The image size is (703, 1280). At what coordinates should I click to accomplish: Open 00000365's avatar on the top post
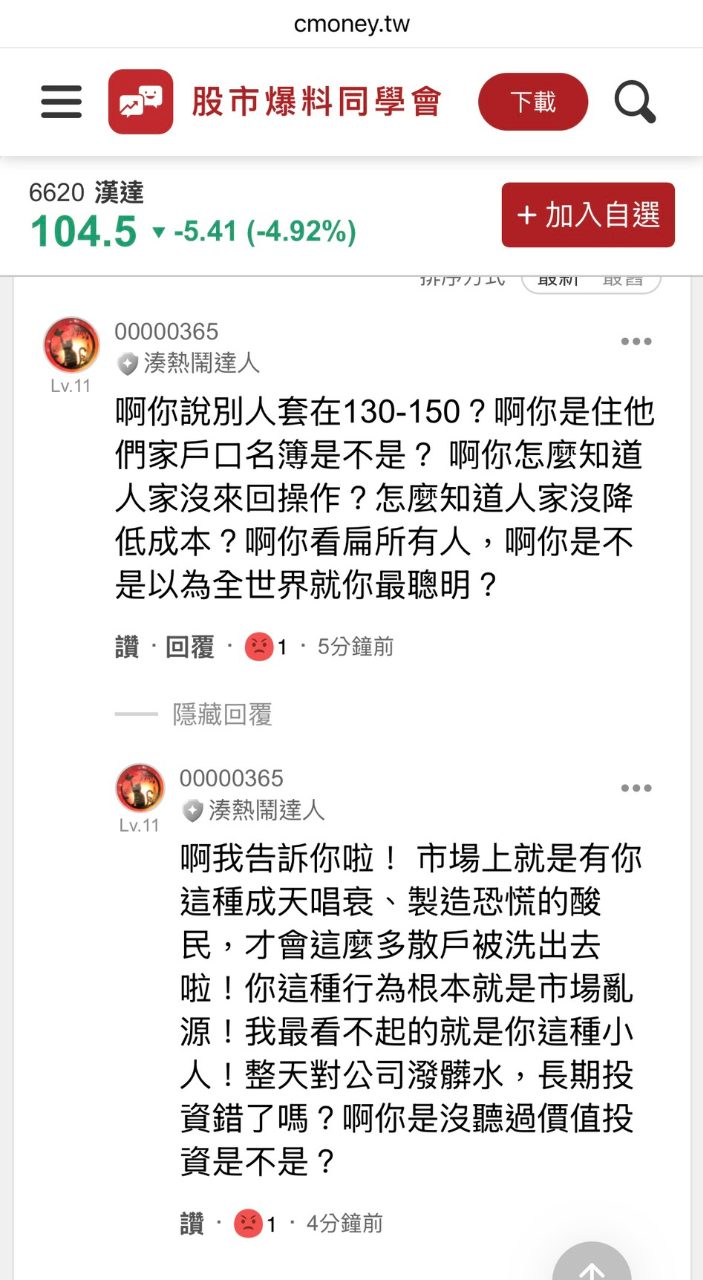pyautogui.click(x=71, y=346)
